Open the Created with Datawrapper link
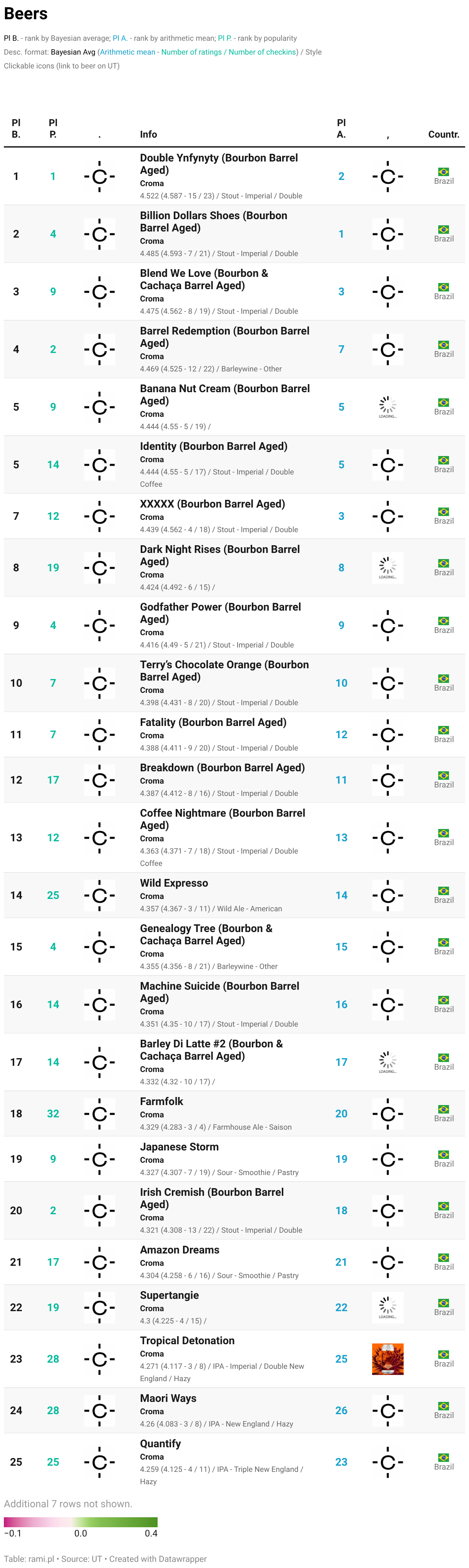 pos(158,1559)
